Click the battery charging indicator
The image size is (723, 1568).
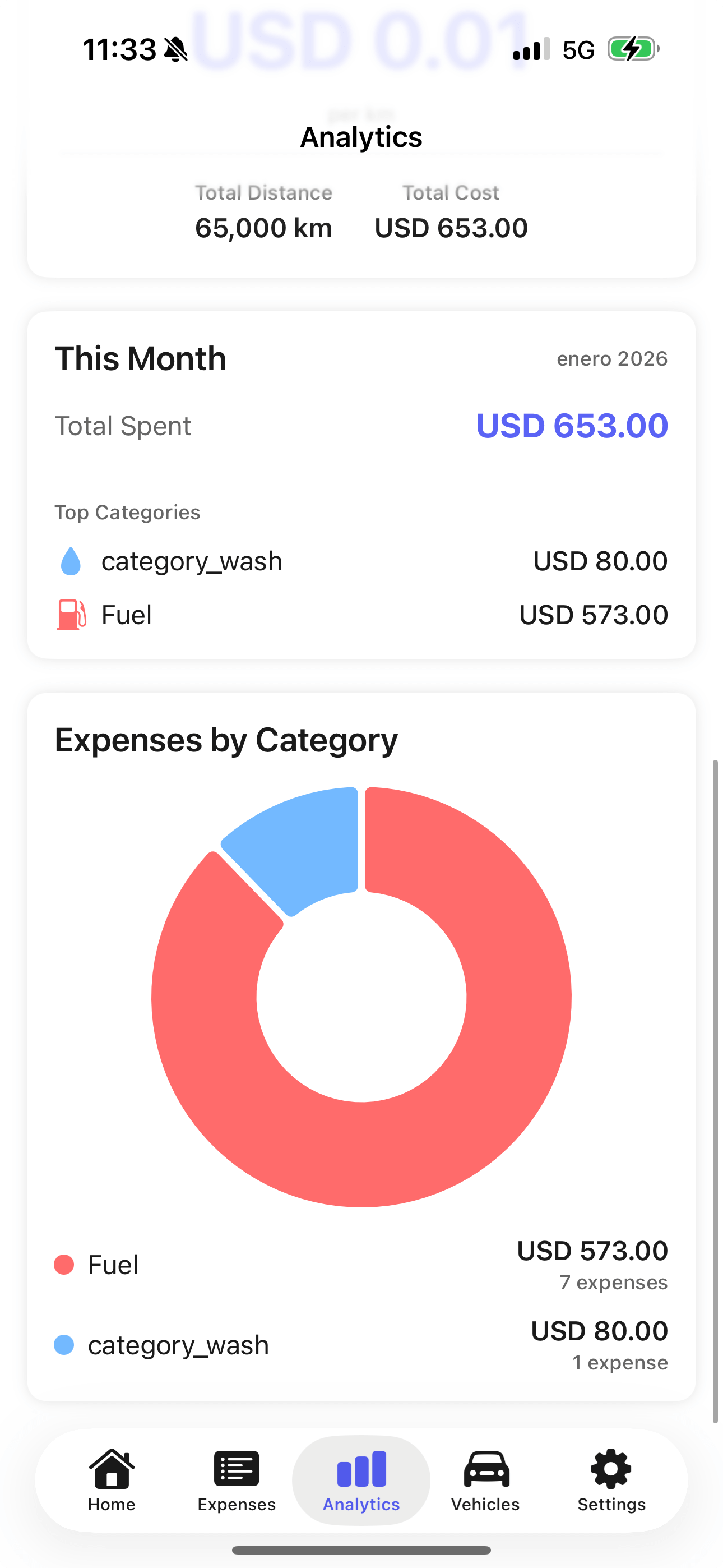point(631,49)
